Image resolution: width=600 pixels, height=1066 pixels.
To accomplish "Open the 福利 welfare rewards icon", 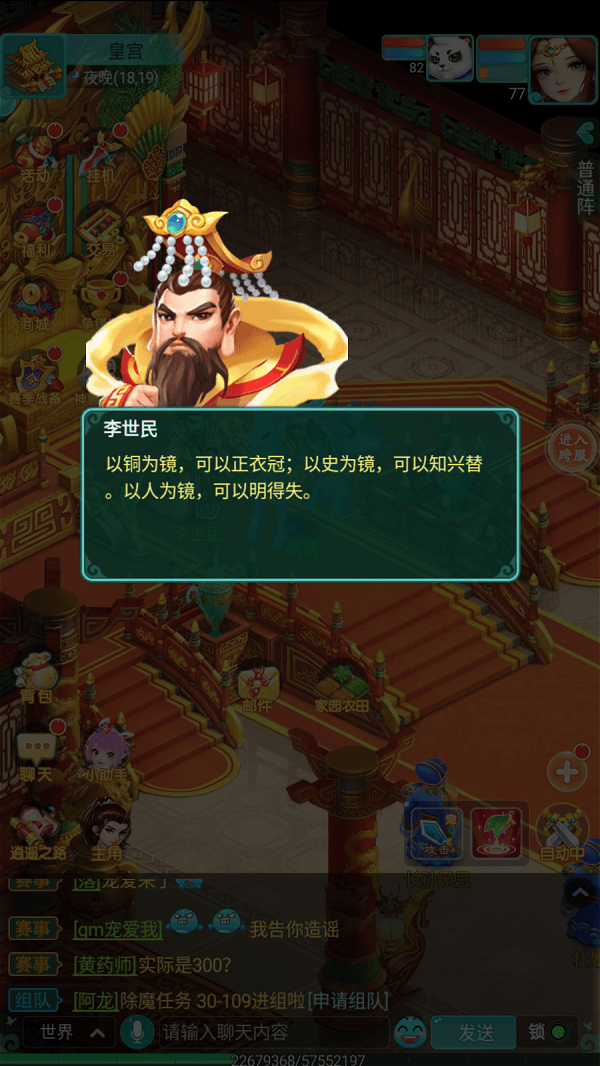I will coord(35,228).
